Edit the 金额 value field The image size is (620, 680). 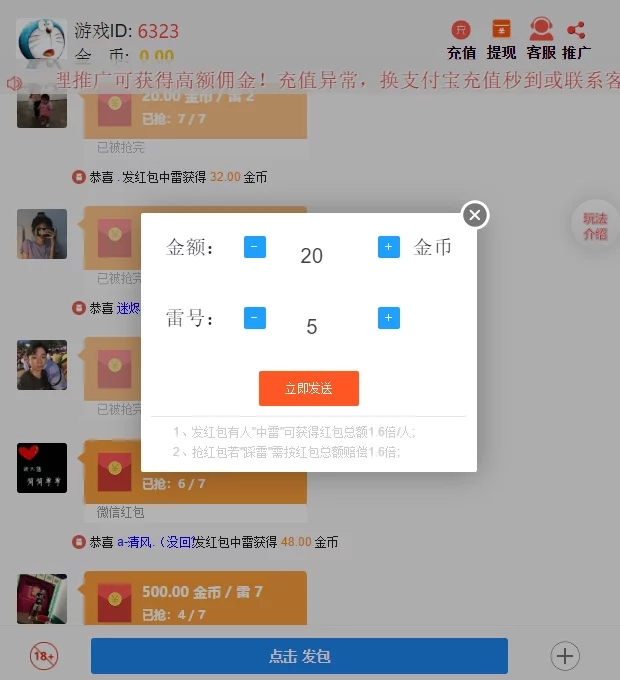point(312,256)
